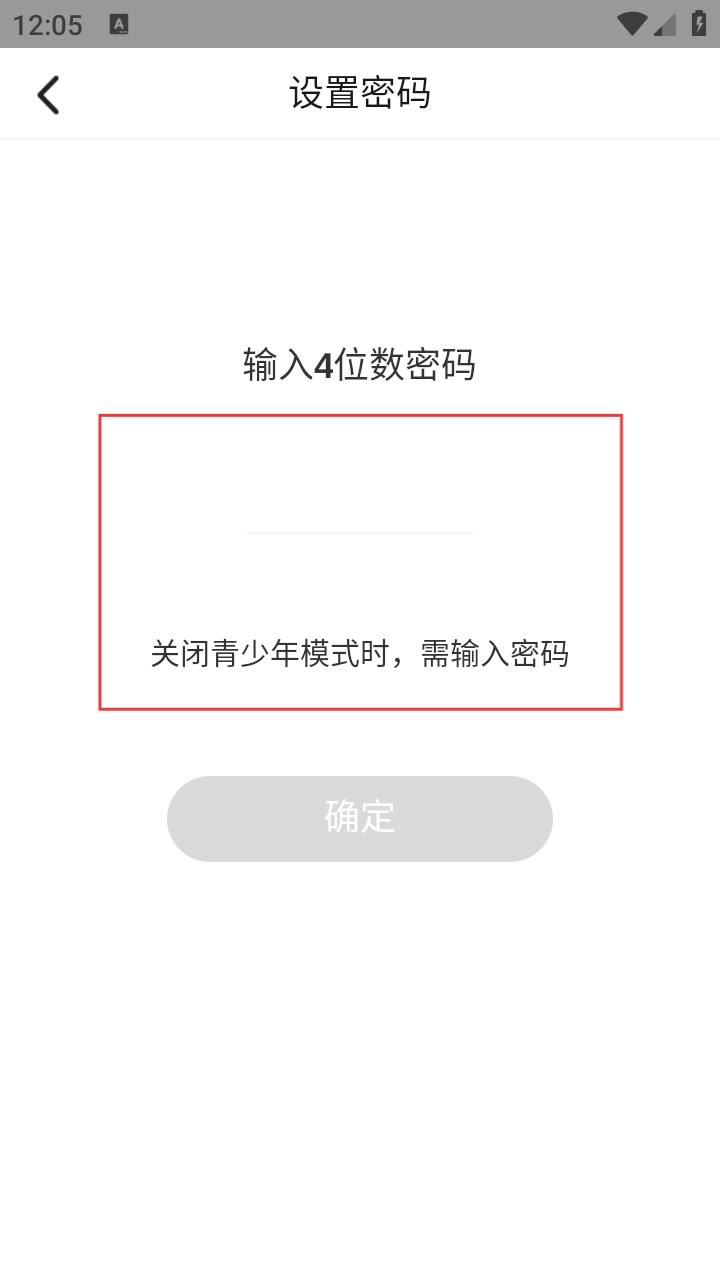Go back from the 设置密码 screen

tap(48, 95)
